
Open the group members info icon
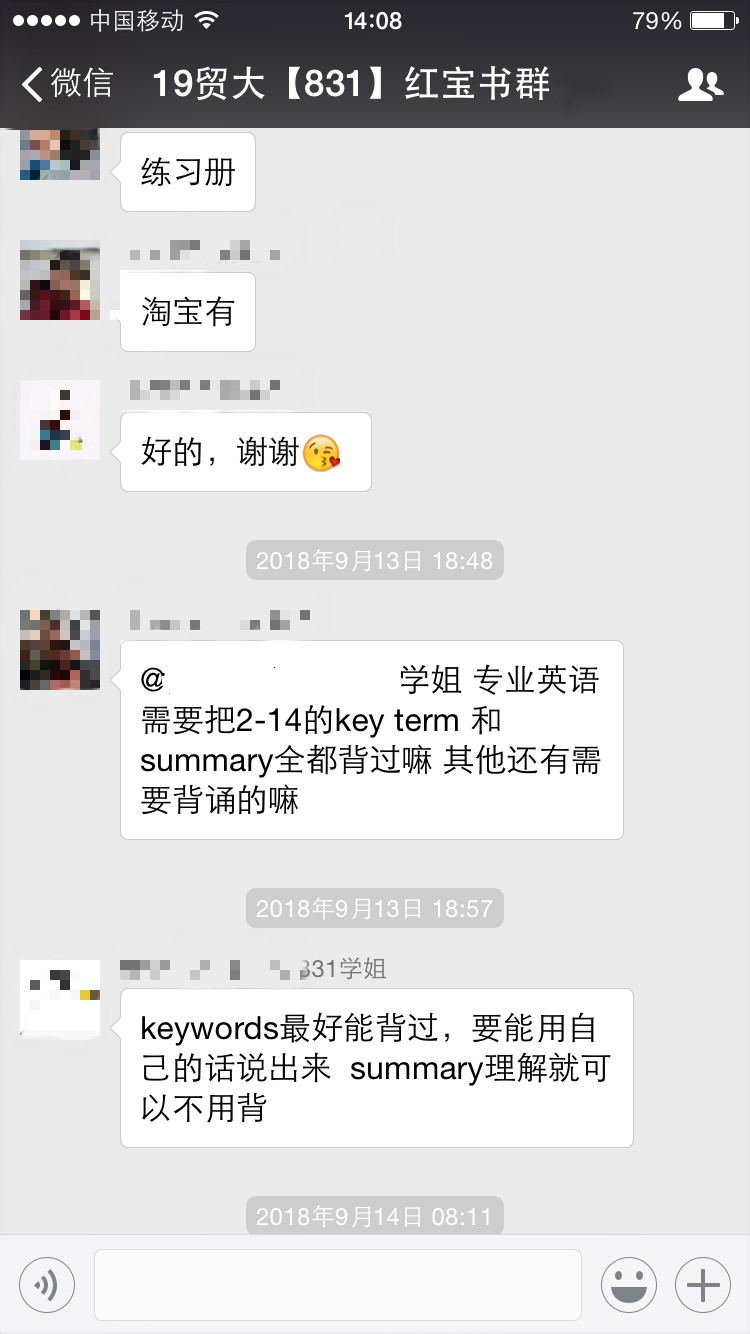(x=700, y=85)
